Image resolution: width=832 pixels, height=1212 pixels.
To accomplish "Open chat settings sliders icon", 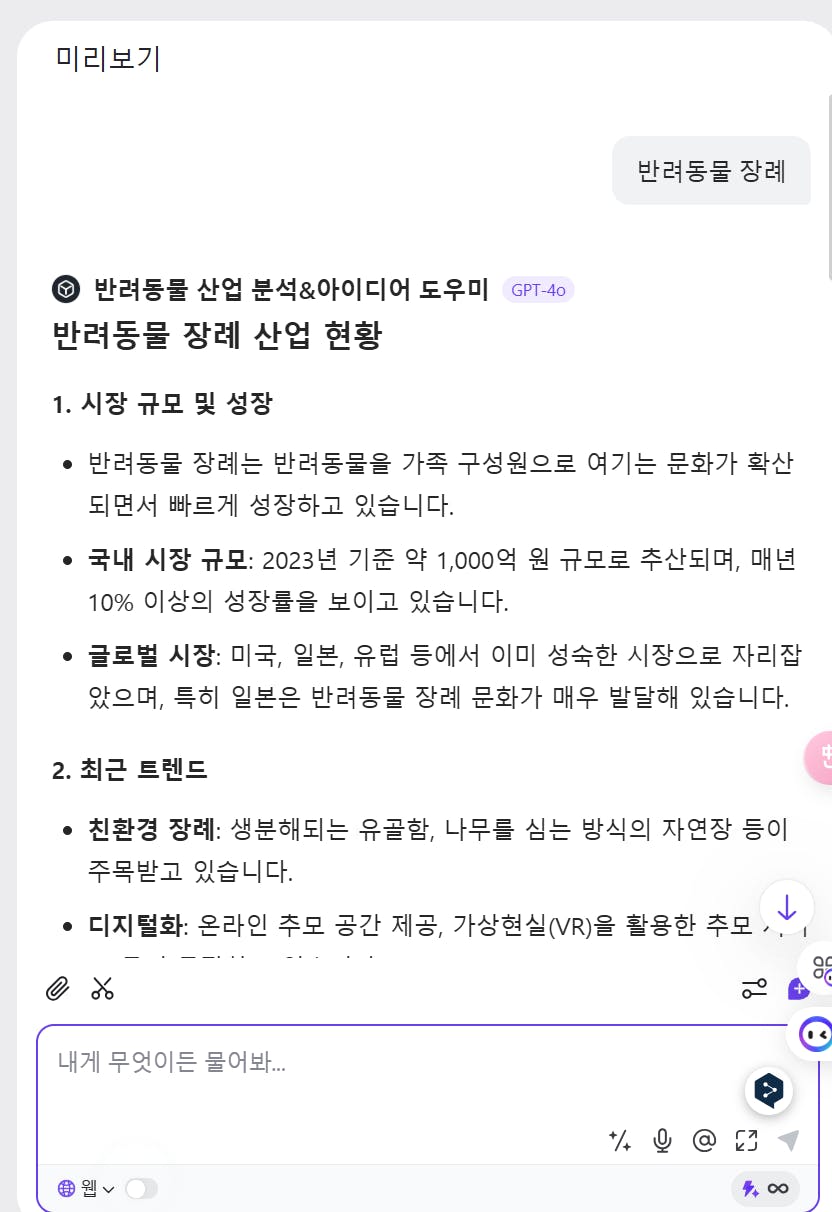I will click(753, 990).
